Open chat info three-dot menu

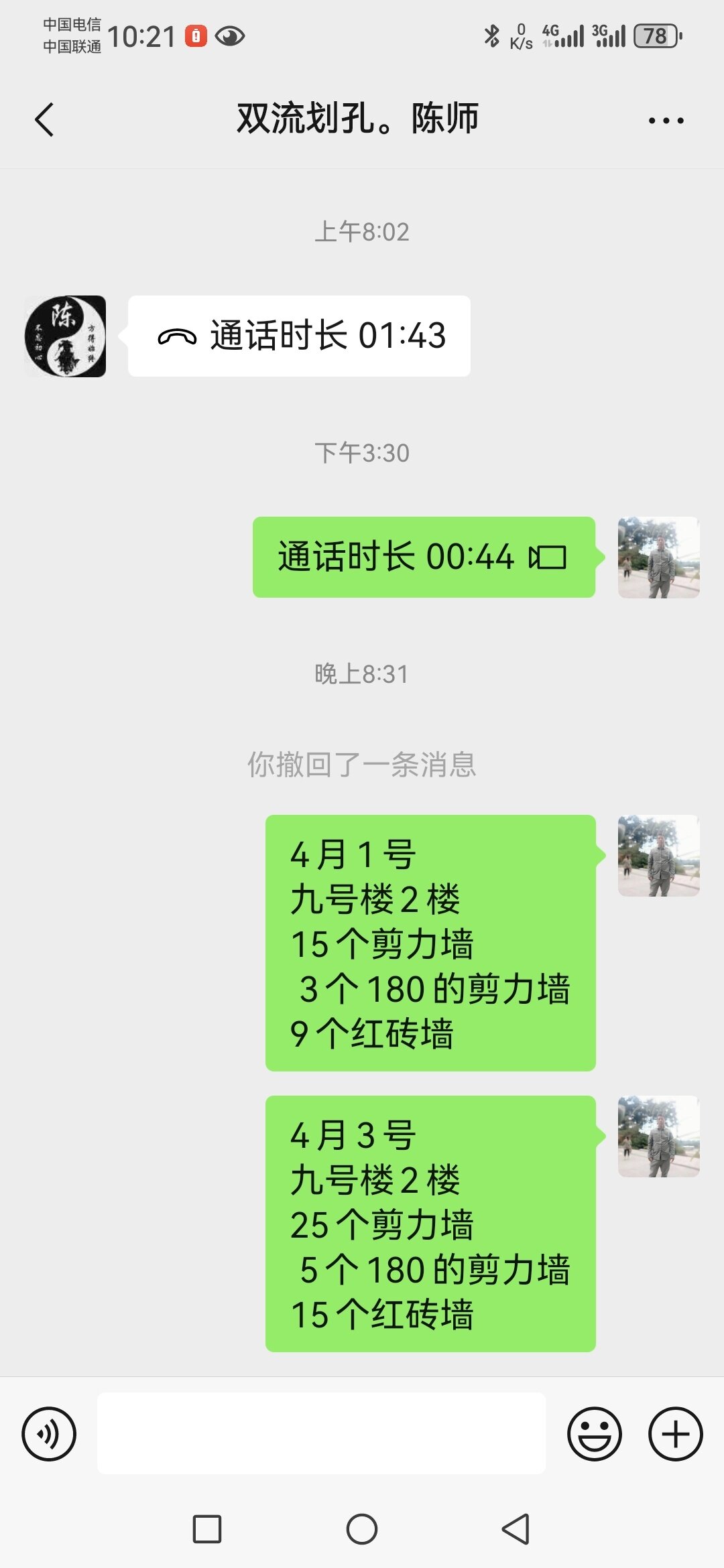click(666, 121)
